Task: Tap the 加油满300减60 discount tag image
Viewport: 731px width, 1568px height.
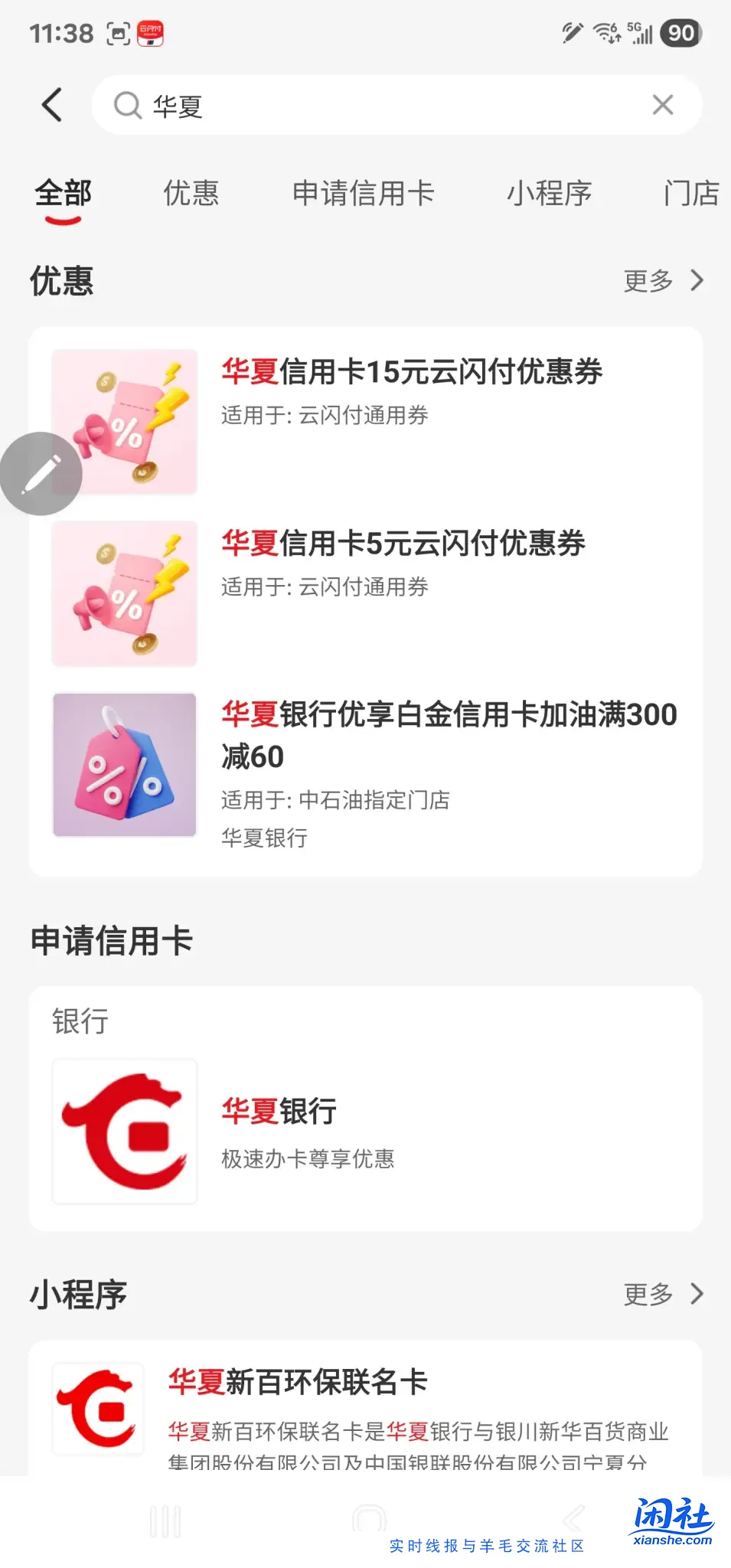Action: point(124,766)
